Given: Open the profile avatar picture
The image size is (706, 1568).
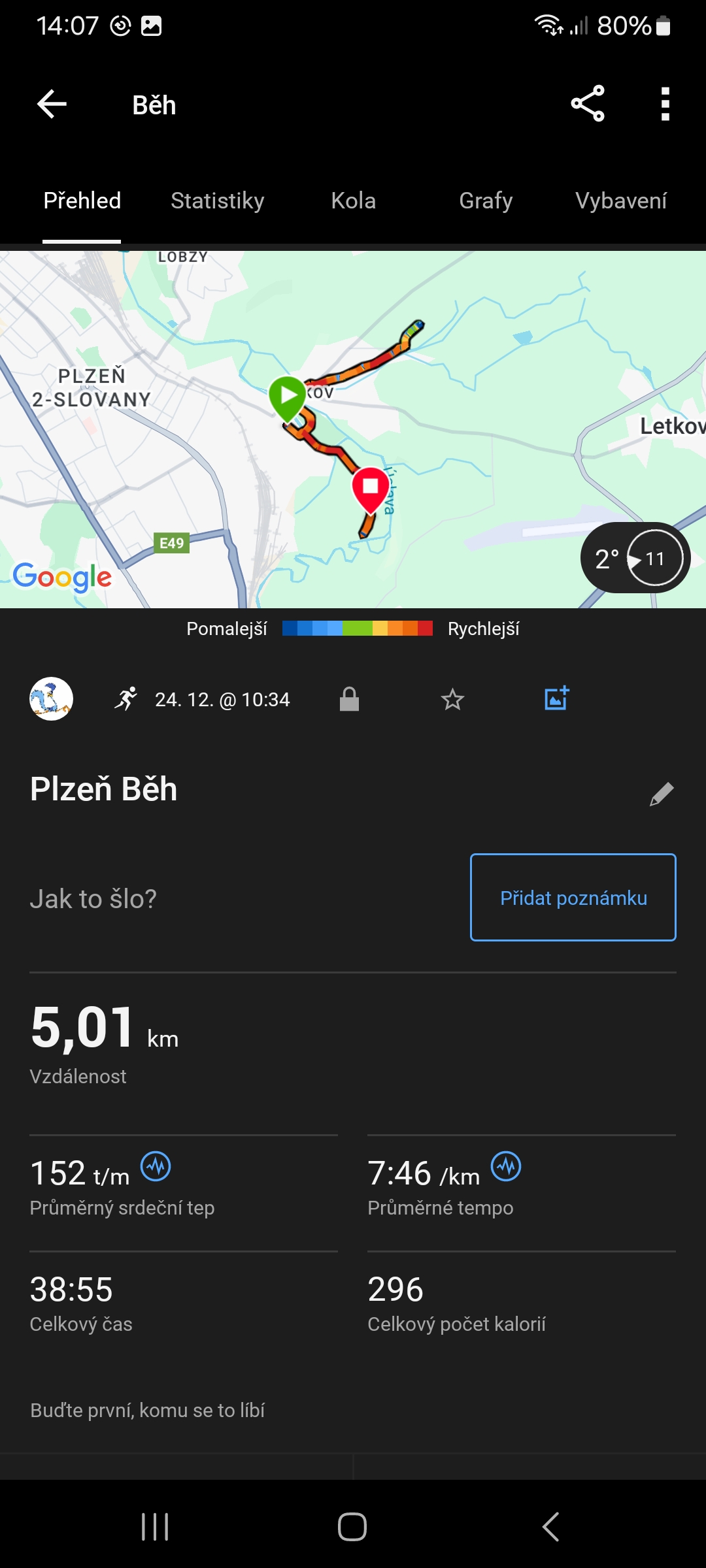Looking at the screenshot, I should point(51,699).
